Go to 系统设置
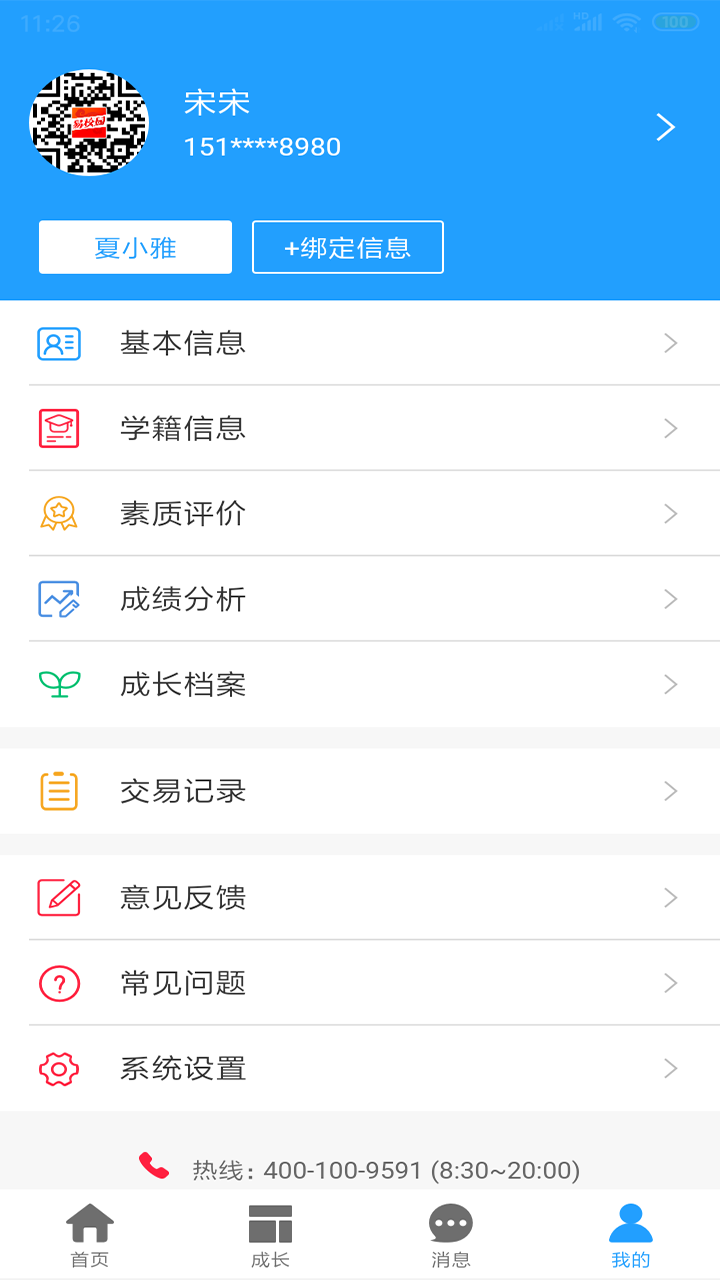720x1280 pixels. pos(360,1068)
